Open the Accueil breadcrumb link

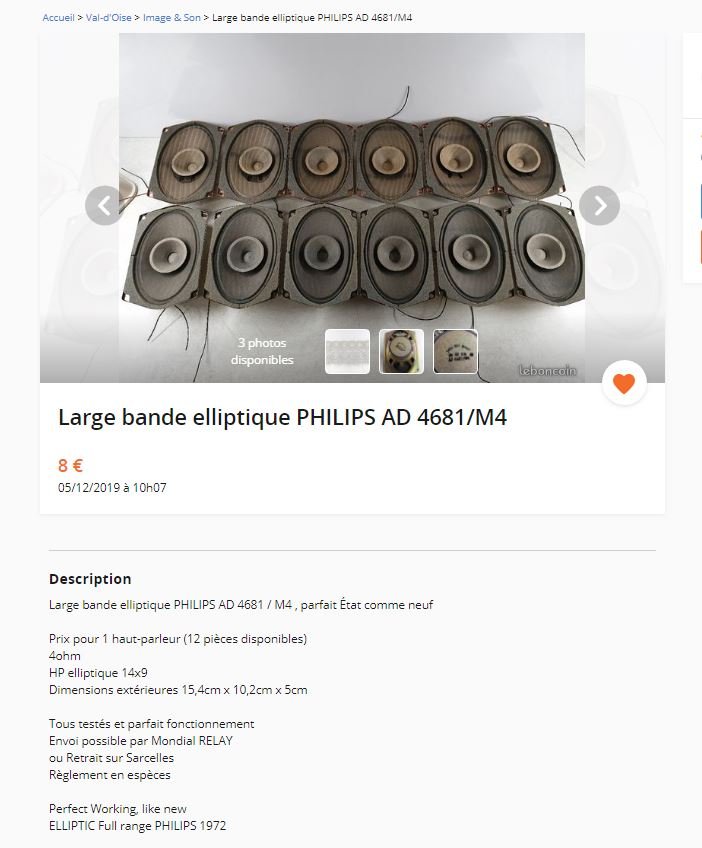coord(58,18)
